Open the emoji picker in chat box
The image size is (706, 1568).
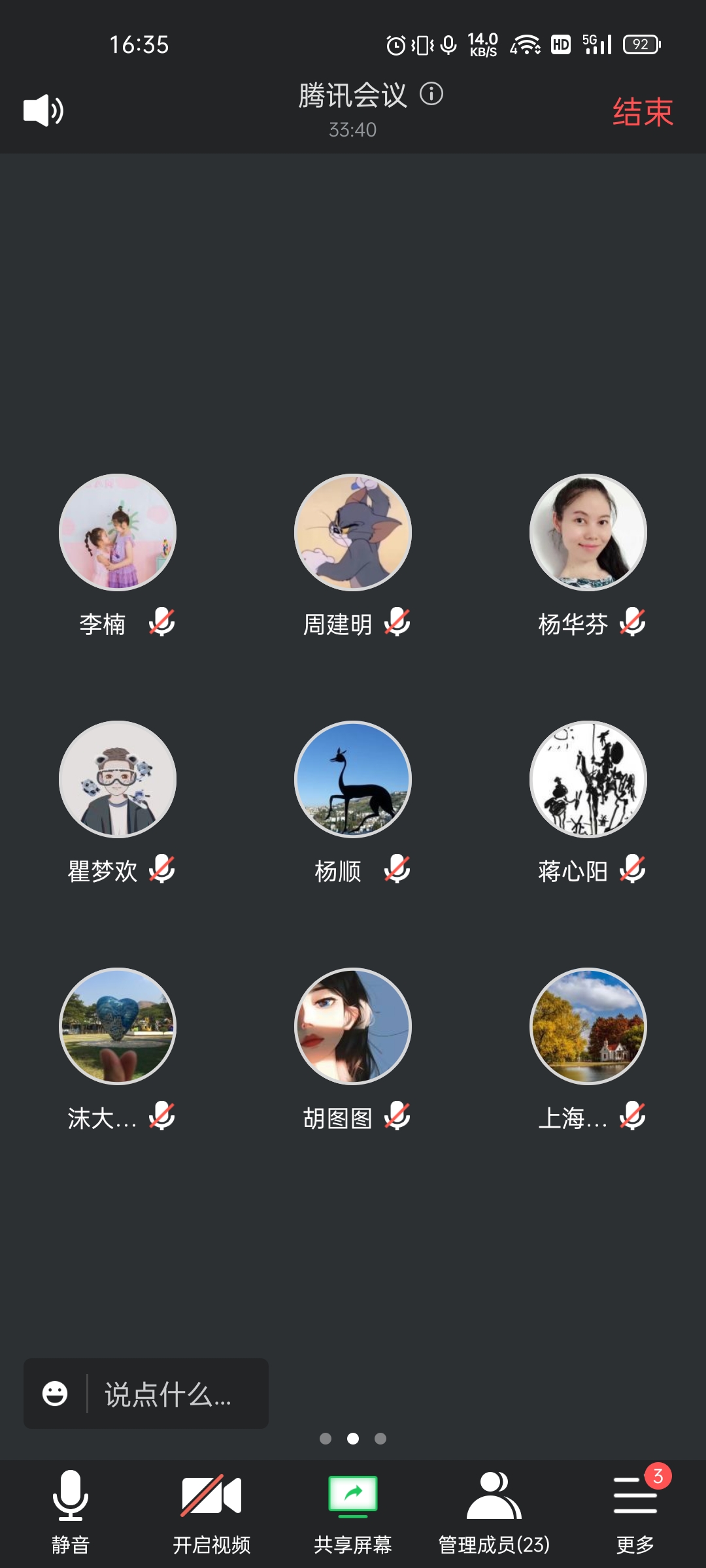[55, 1394]
